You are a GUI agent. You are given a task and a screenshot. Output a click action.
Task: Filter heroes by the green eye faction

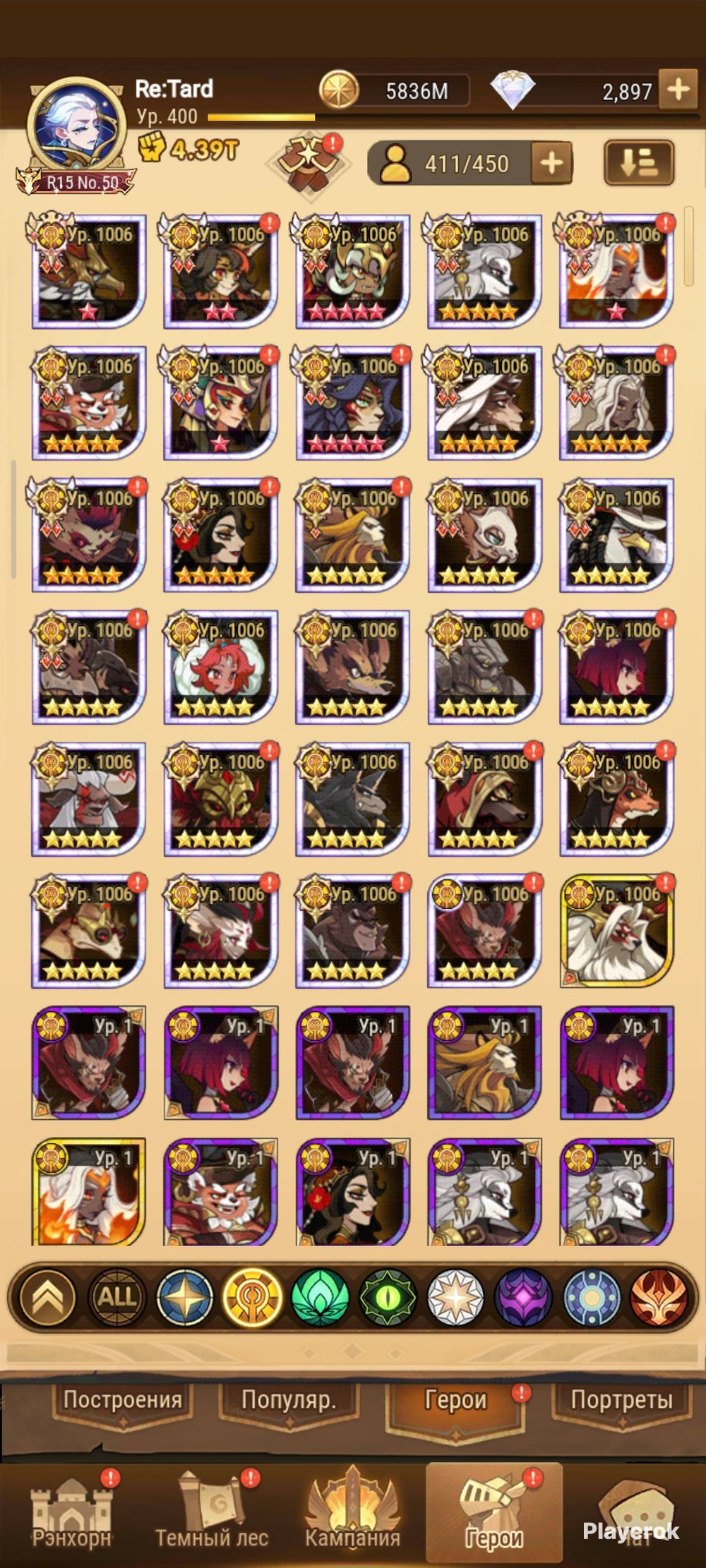388,1297
